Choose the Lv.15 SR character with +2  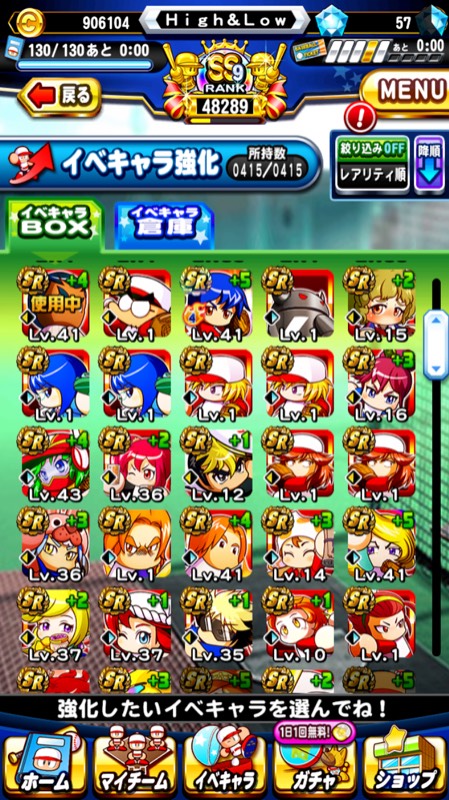click(x=381, y=304)
